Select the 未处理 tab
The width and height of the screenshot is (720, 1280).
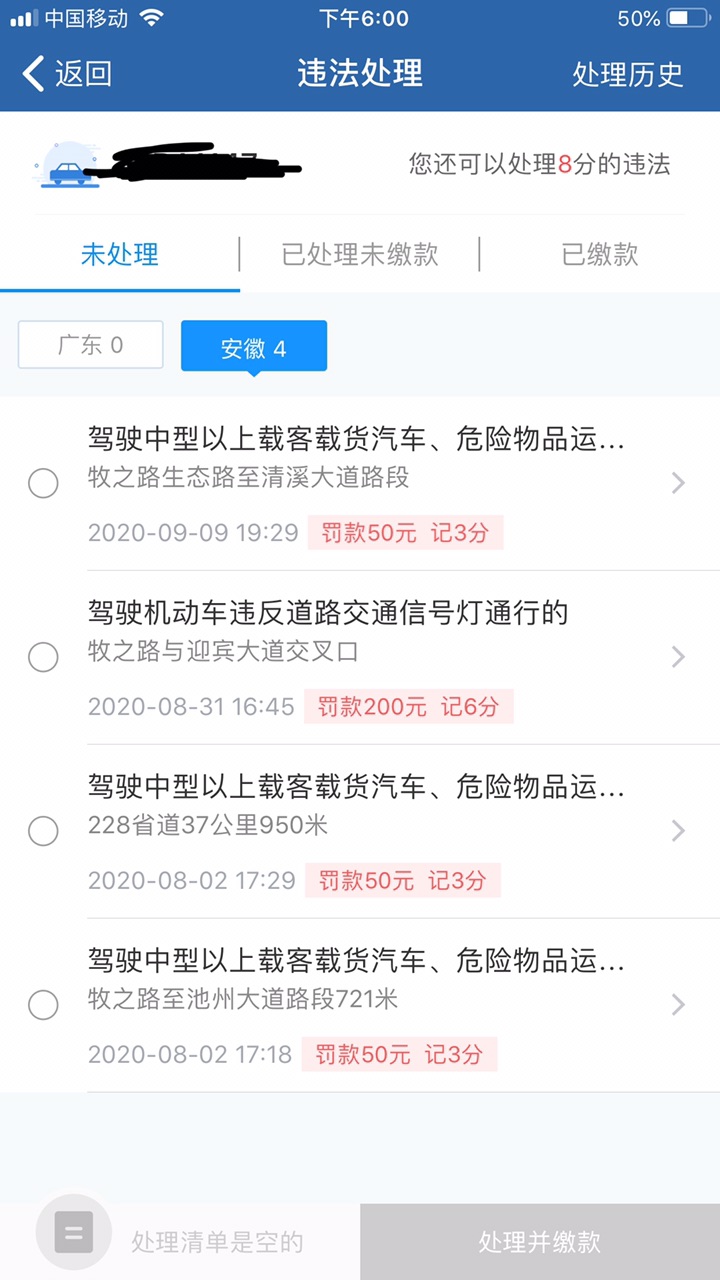pos(120,254)
